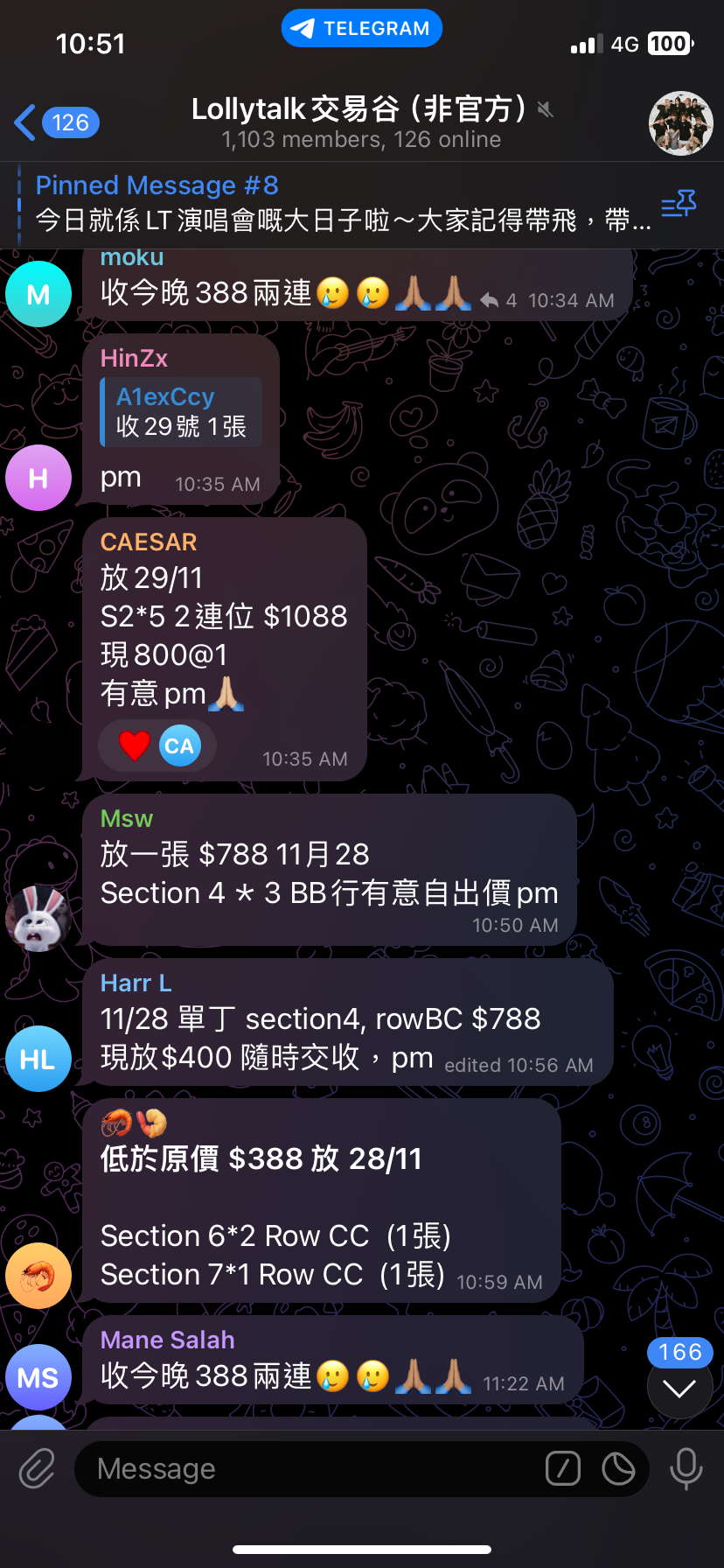Open CAESAR's profile by tapping his name
Image resolution: width=724 pixels, height=1568 pixels.
[149, 542]
